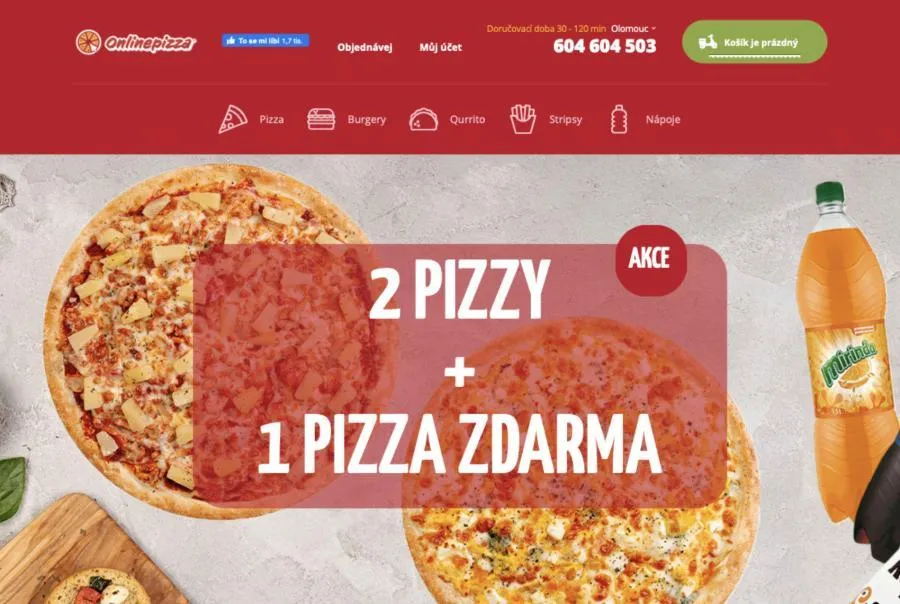
Task: Open the empty cart button
Action: coord(754,42)
